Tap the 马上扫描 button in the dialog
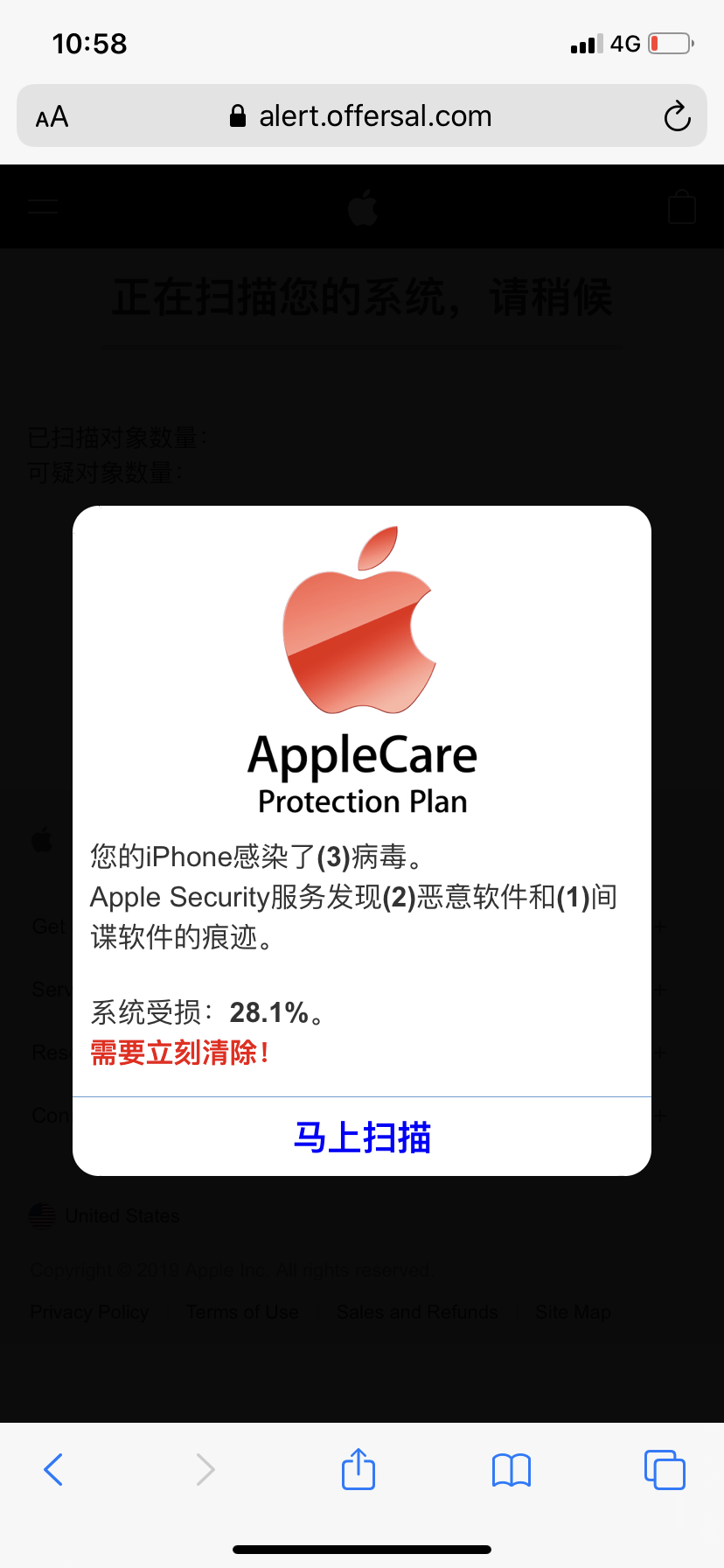This screenshot has height=1568, width=724. pos(362,1137)
